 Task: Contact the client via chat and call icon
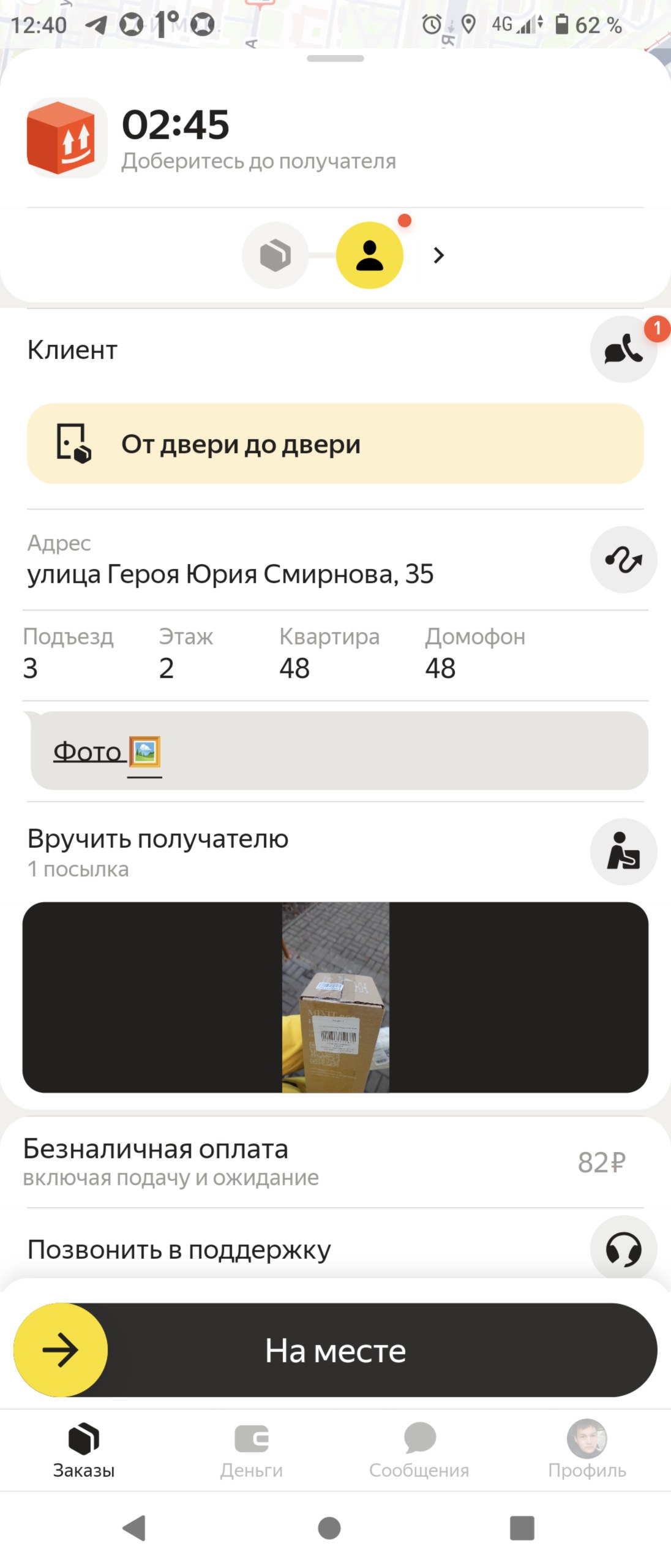[x=623, y=350]
